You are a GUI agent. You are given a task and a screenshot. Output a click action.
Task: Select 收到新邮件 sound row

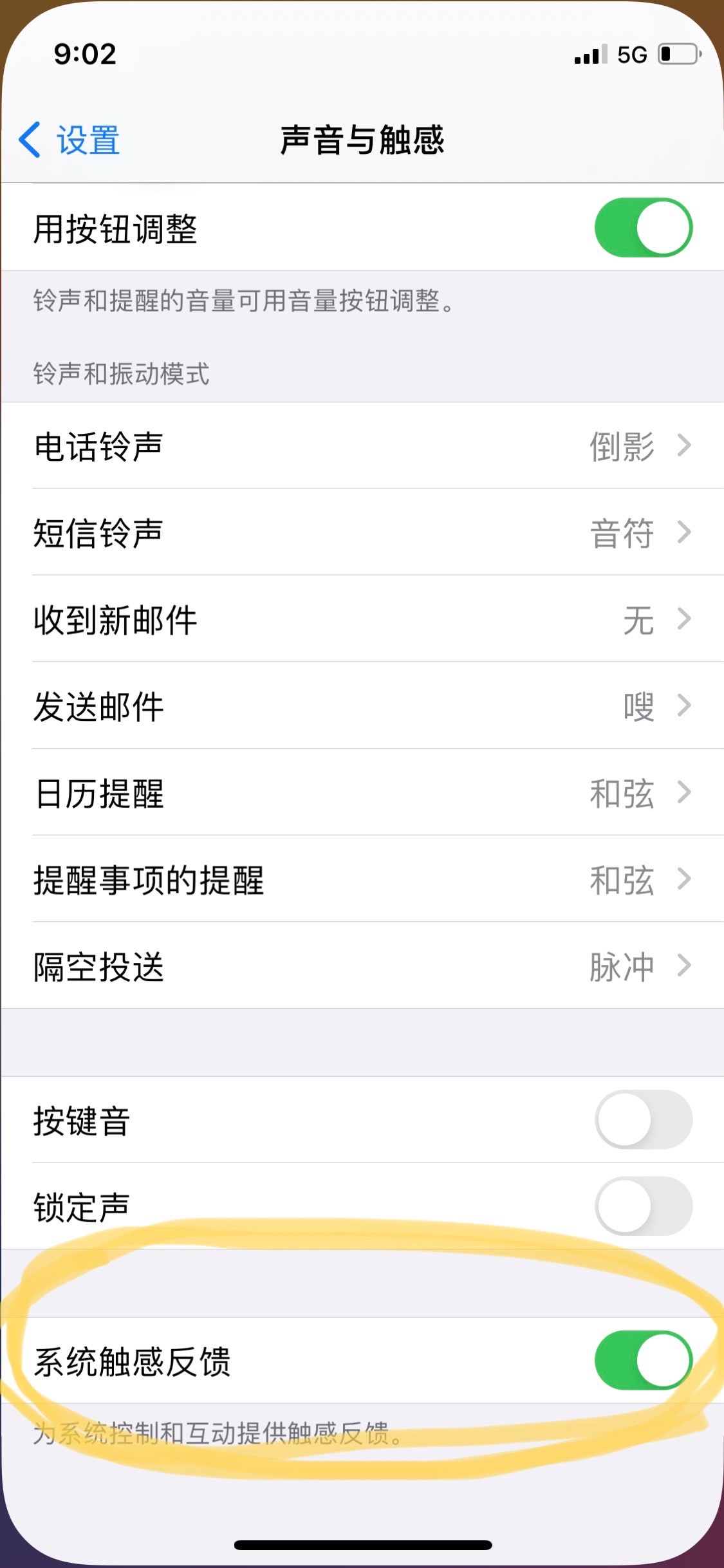pos(362,620)
